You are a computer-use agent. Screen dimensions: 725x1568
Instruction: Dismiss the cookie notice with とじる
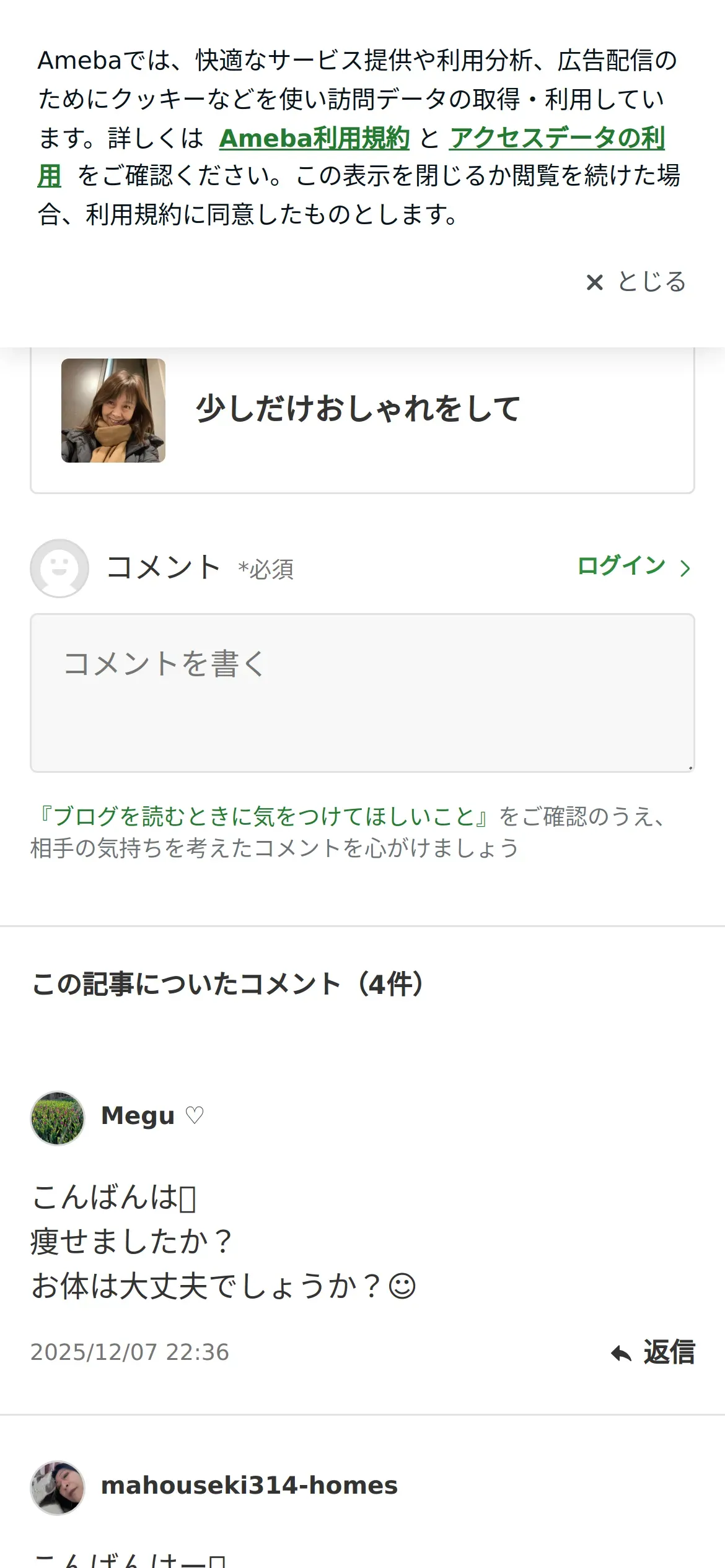tap(636, 282)
